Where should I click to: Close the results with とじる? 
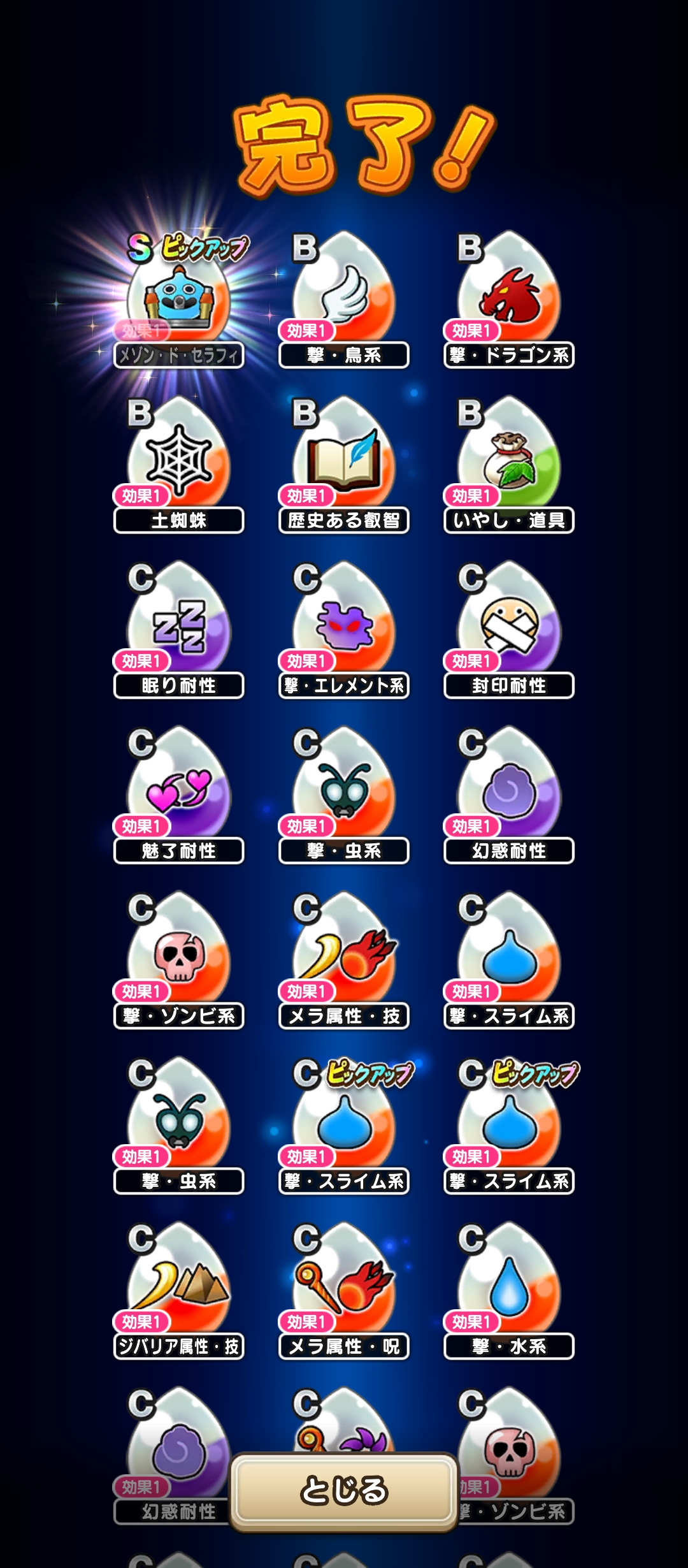point(344,1490)
